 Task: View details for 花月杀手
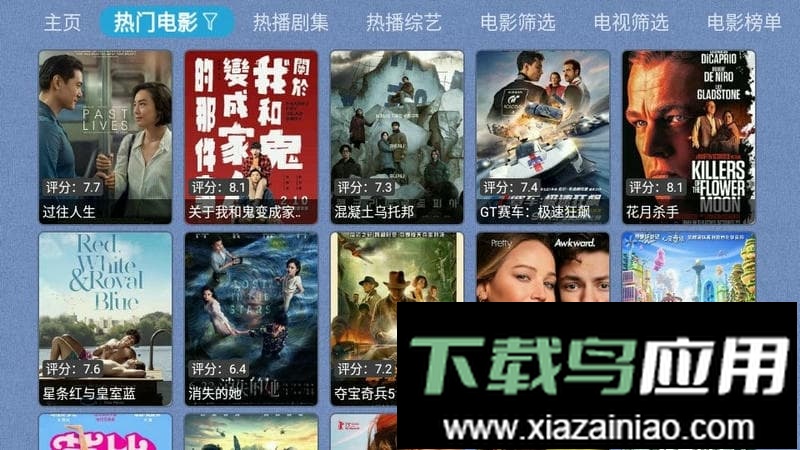[689, 136]
